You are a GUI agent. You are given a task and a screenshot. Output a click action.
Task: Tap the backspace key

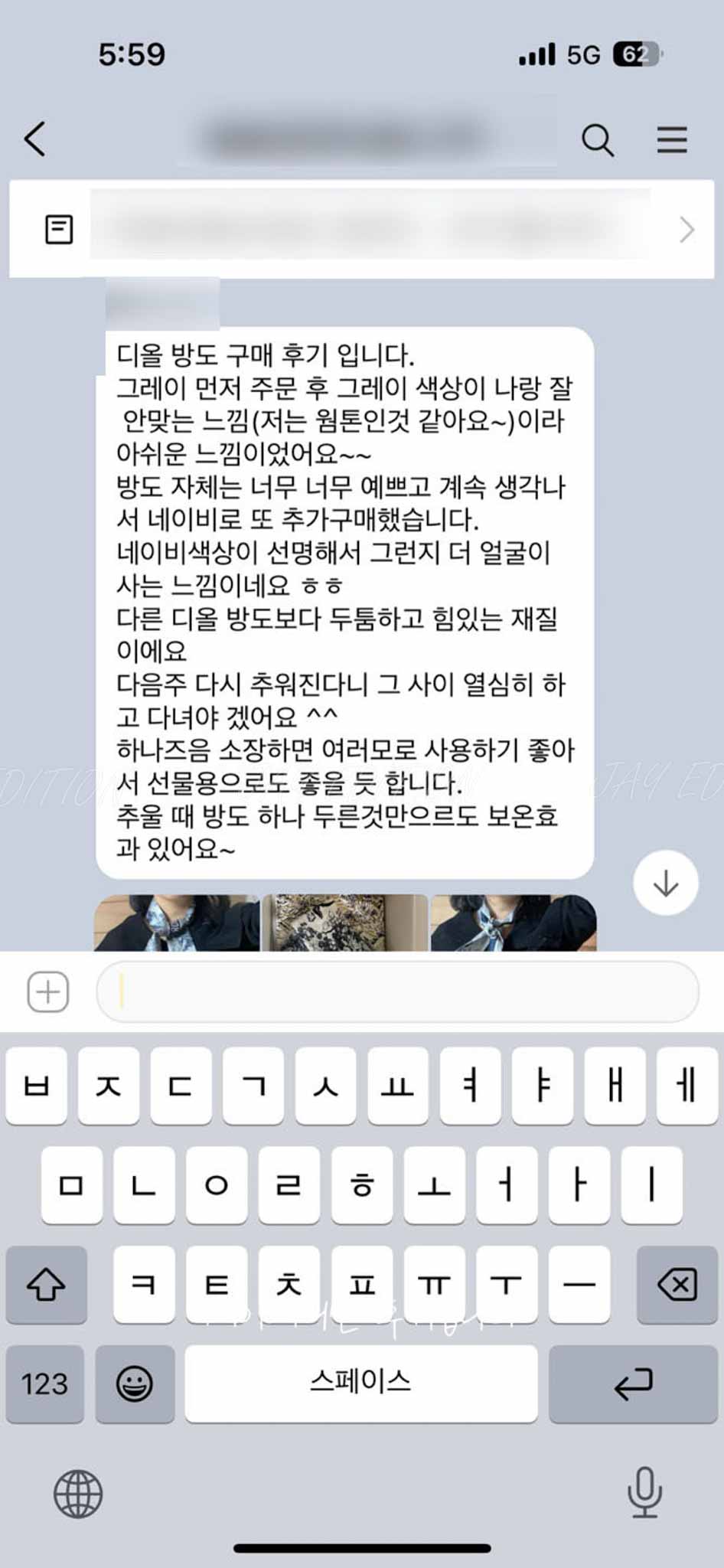pyautogui.click(x=677, y=1284)
